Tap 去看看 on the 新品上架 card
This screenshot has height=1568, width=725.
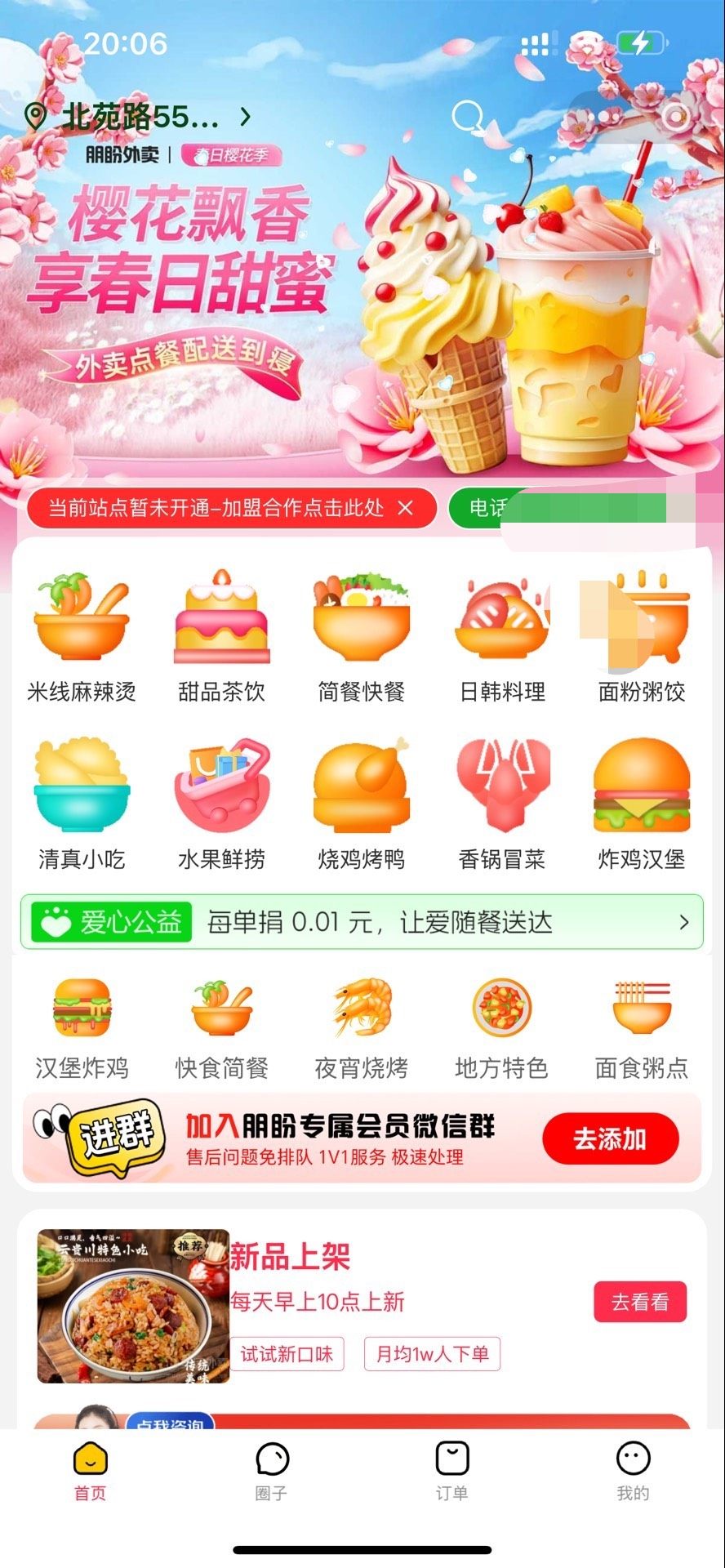click(640, 1302)
